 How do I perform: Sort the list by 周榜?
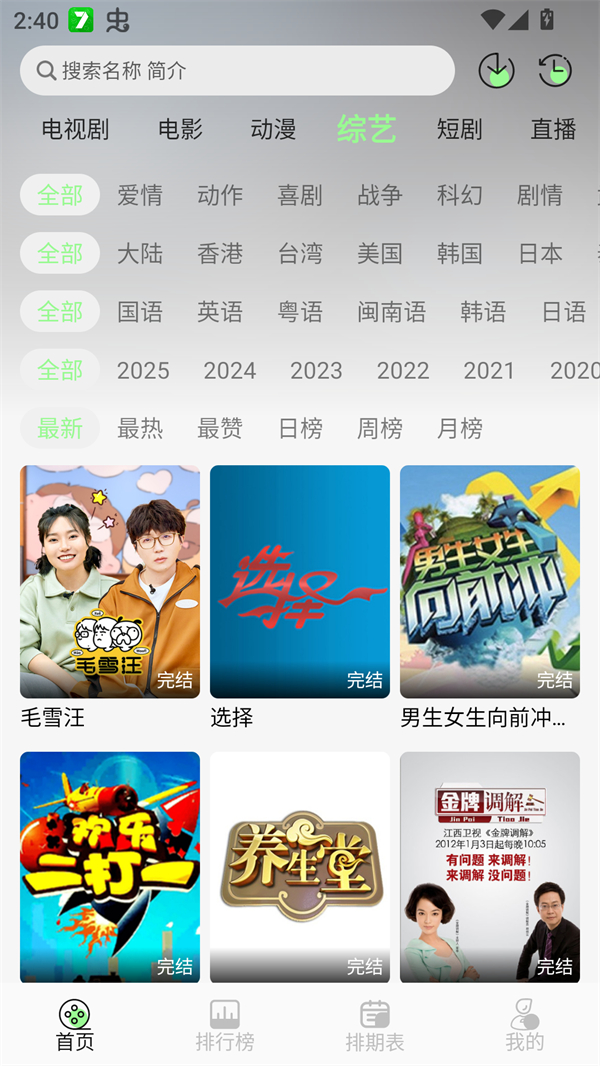tap(380, 429)
